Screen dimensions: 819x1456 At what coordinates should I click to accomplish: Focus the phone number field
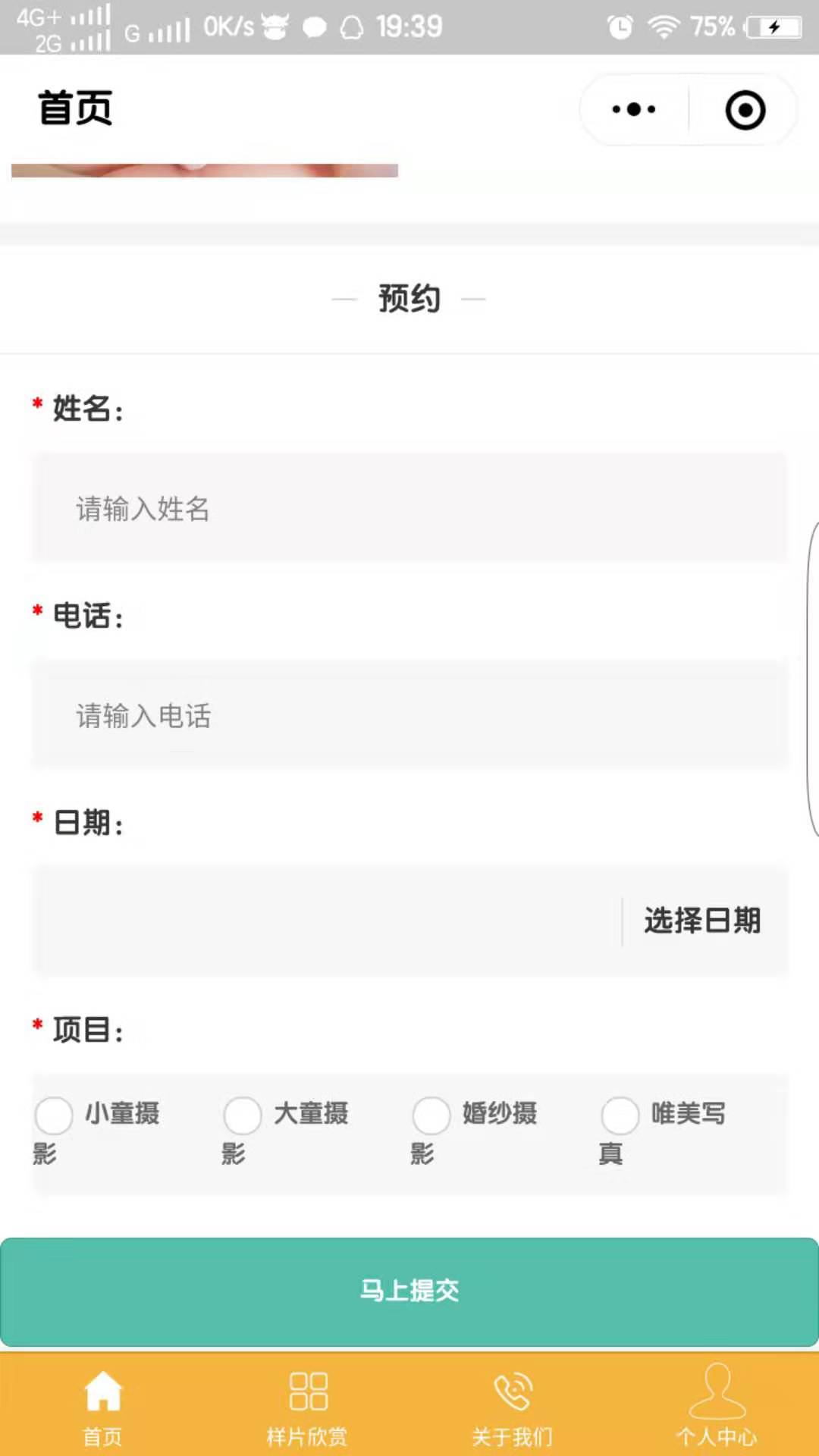pyautogui.click(x=409, y=715)
